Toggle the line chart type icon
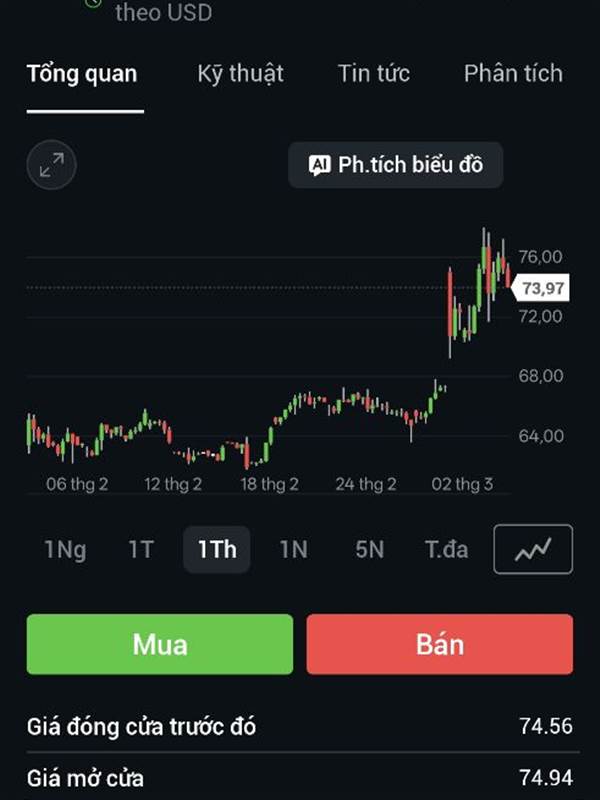The image size is (600, 800). point(533,549)
